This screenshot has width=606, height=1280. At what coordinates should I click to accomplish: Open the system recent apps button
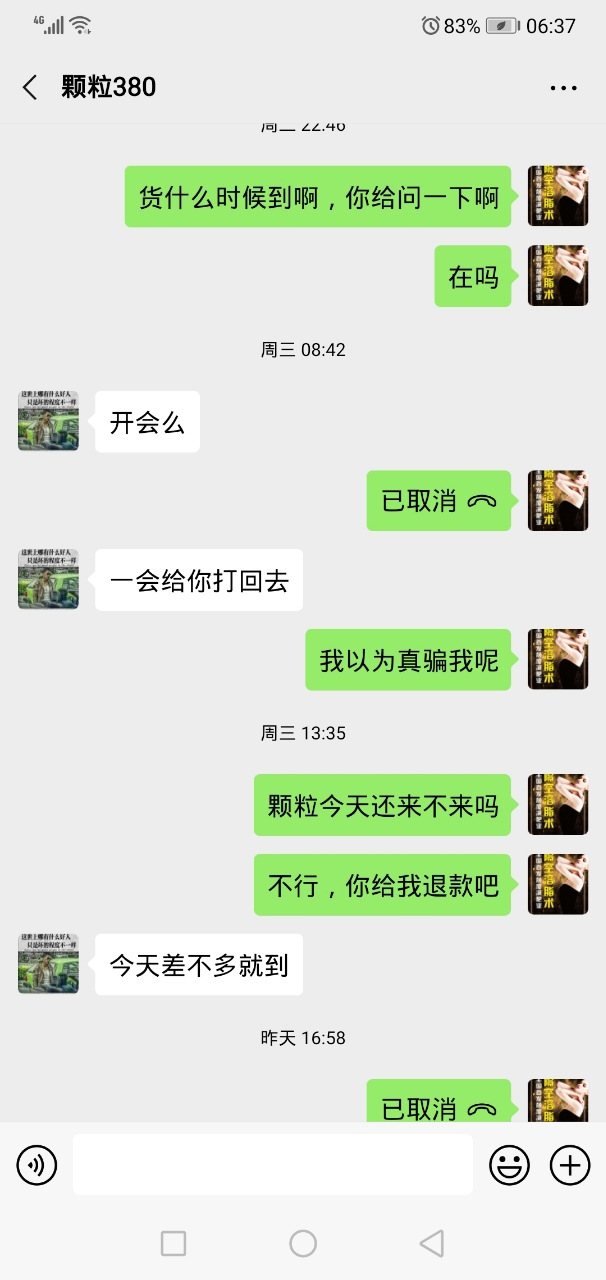pyautogui.click(x=173, y=1243)
